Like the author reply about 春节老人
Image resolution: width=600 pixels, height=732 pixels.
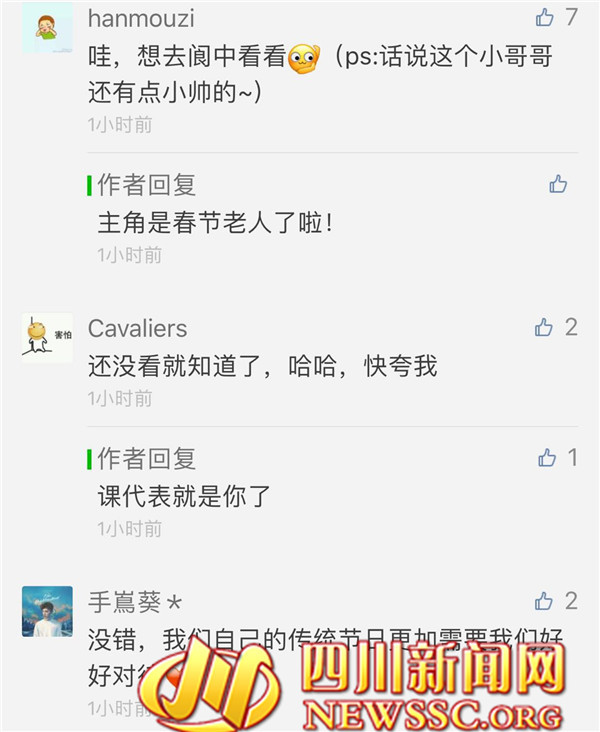(x=558, y=184)
